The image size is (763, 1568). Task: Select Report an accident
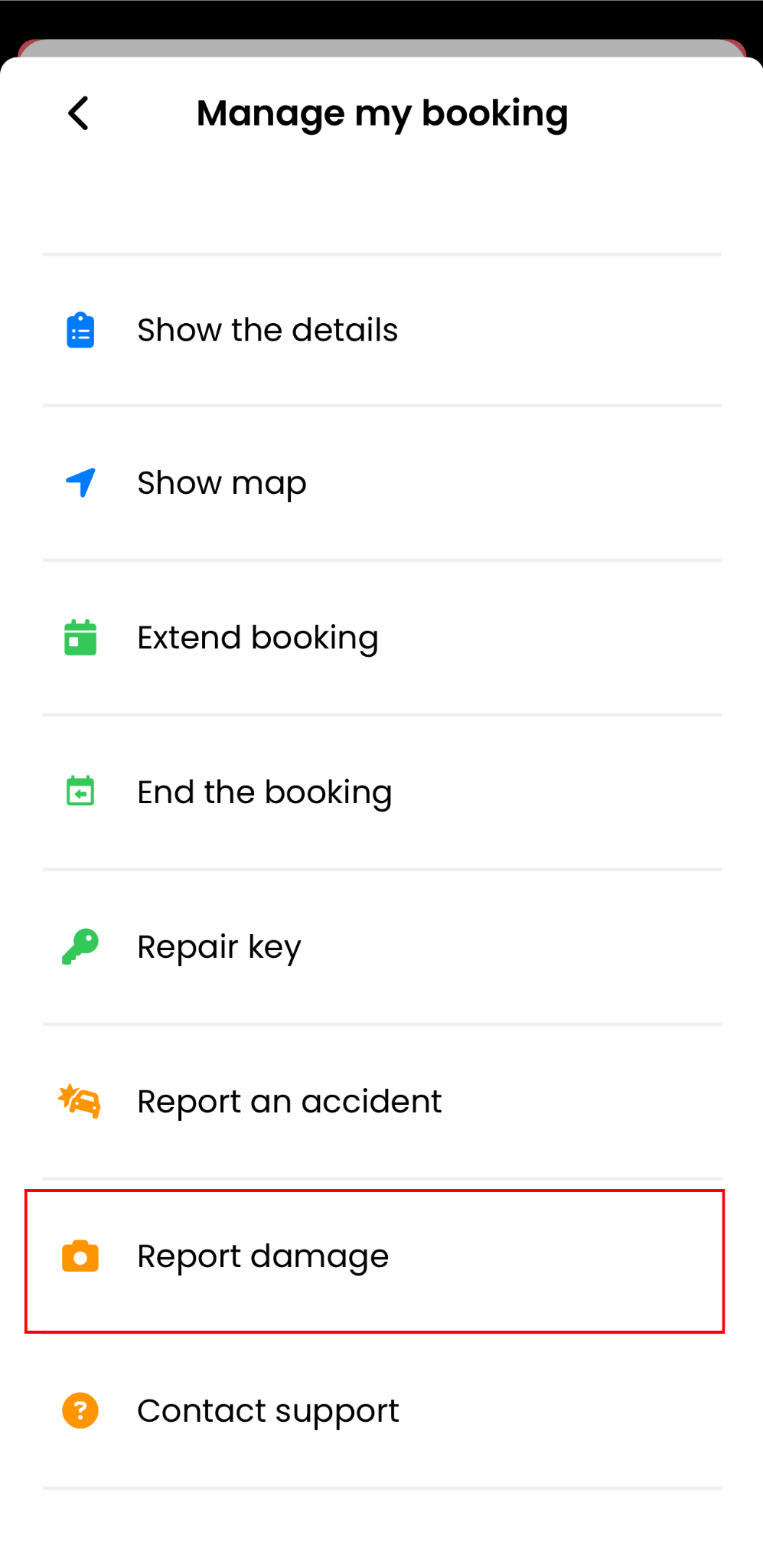382,1102
